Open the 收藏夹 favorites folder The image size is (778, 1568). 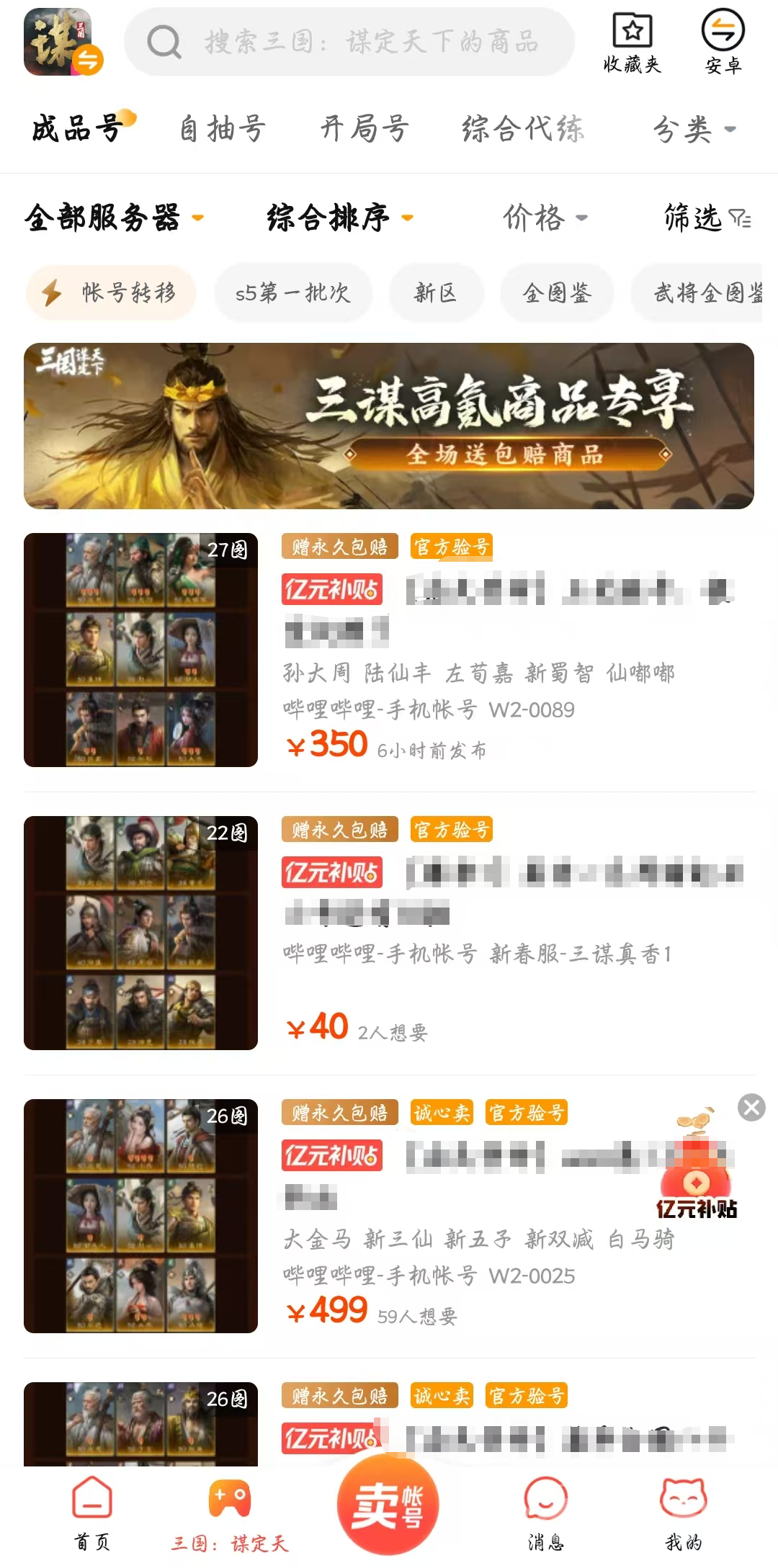pyautogui.click(x=632, y=42)
